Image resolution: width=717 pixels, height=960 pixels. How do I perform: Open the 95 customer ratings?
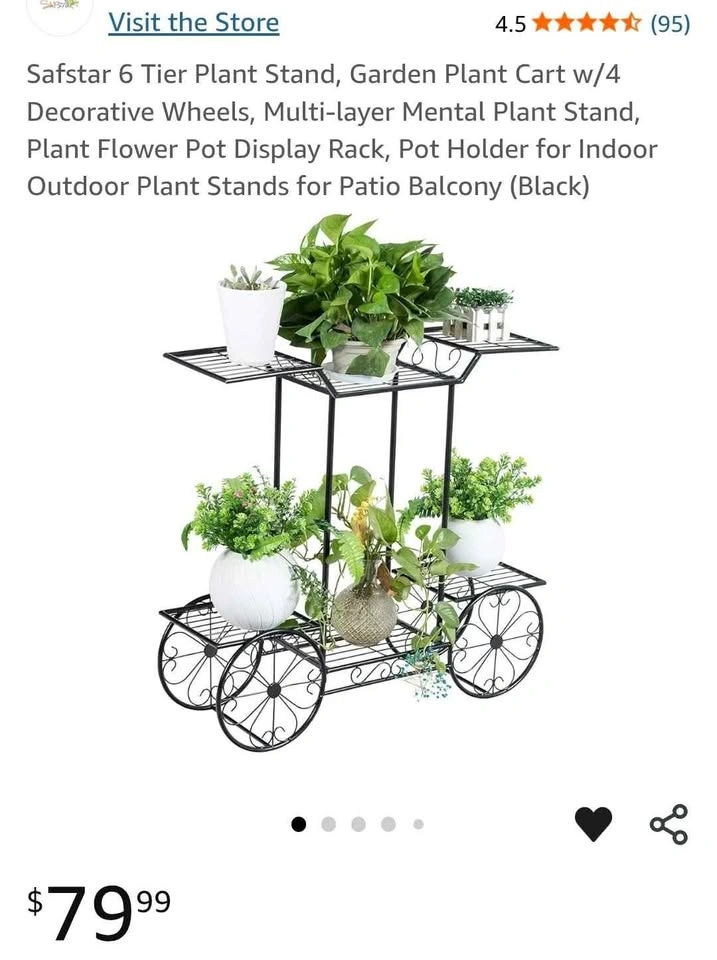669,24
